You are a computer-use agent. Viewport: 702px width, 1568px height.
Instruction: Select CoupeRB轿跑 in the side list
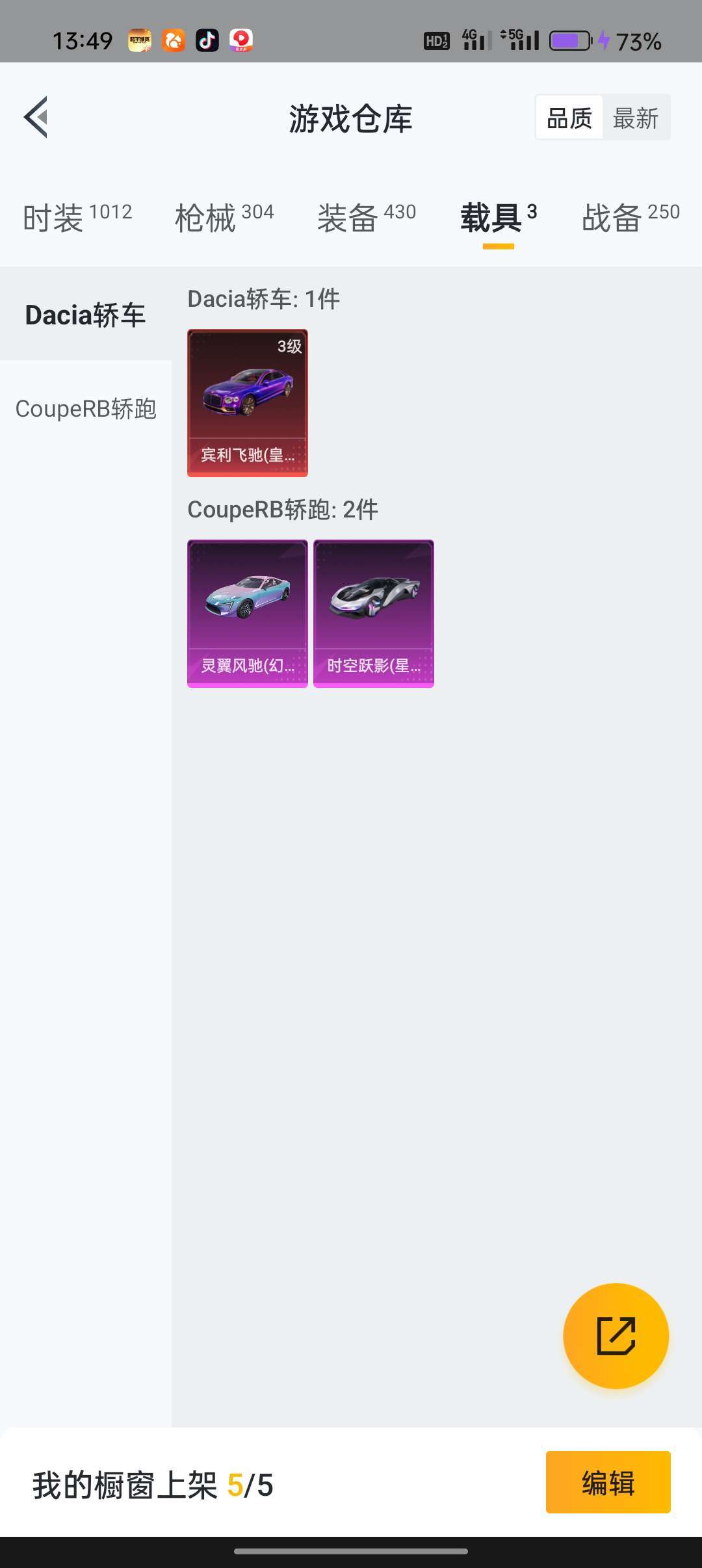pyautogui.click(x=86, y=409)
